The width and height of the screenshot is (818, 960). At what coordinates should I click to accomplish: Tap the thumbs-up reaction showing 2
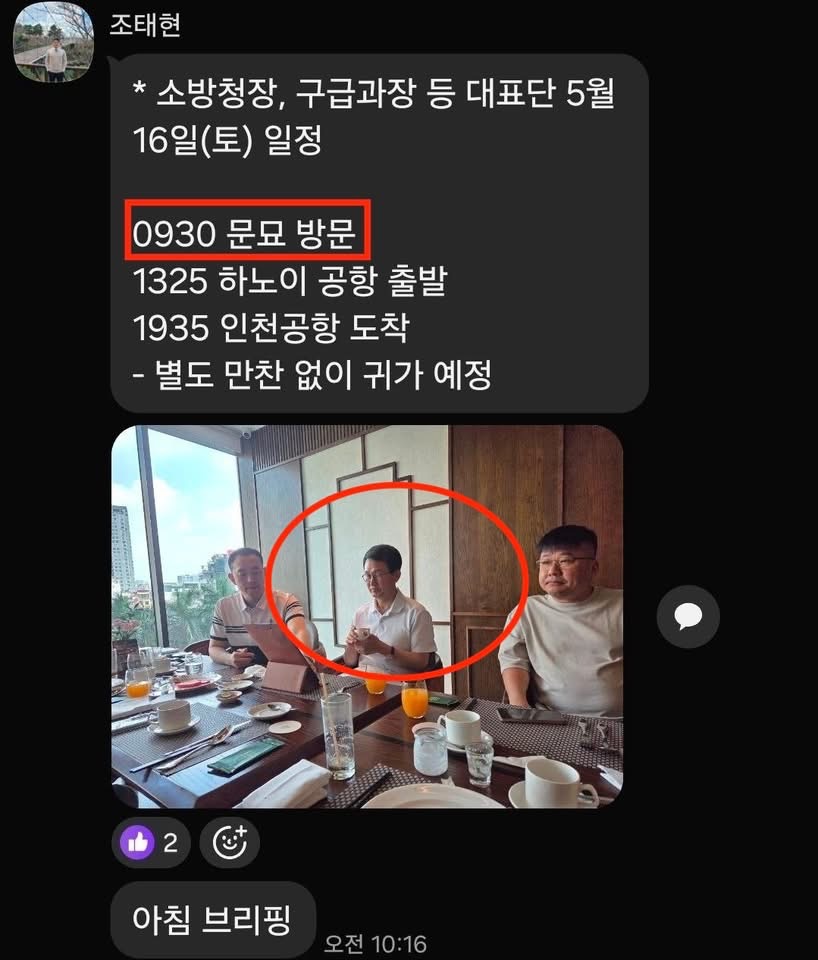(151, 843)
